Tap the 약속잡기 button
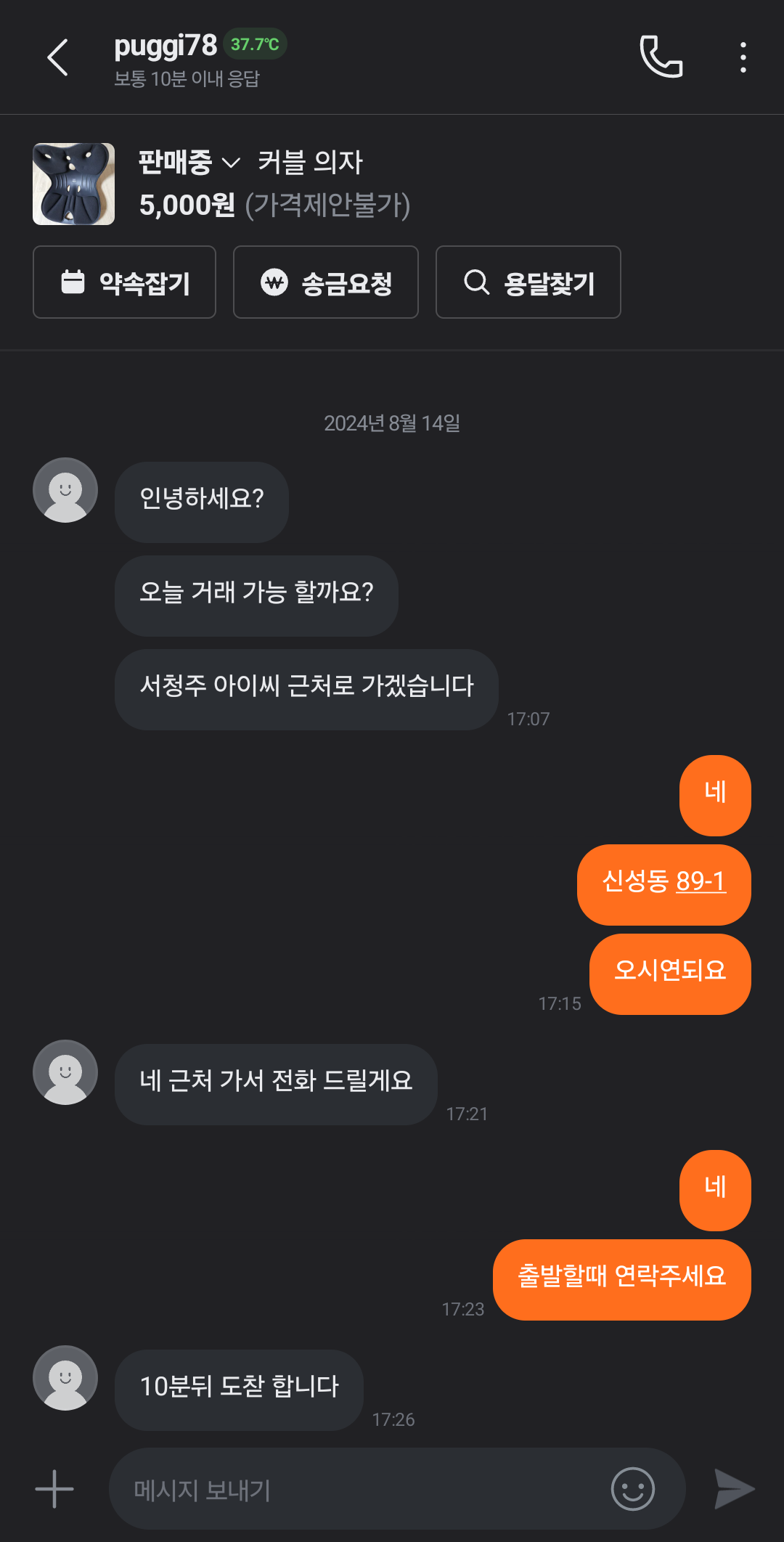 click(124, 282)
